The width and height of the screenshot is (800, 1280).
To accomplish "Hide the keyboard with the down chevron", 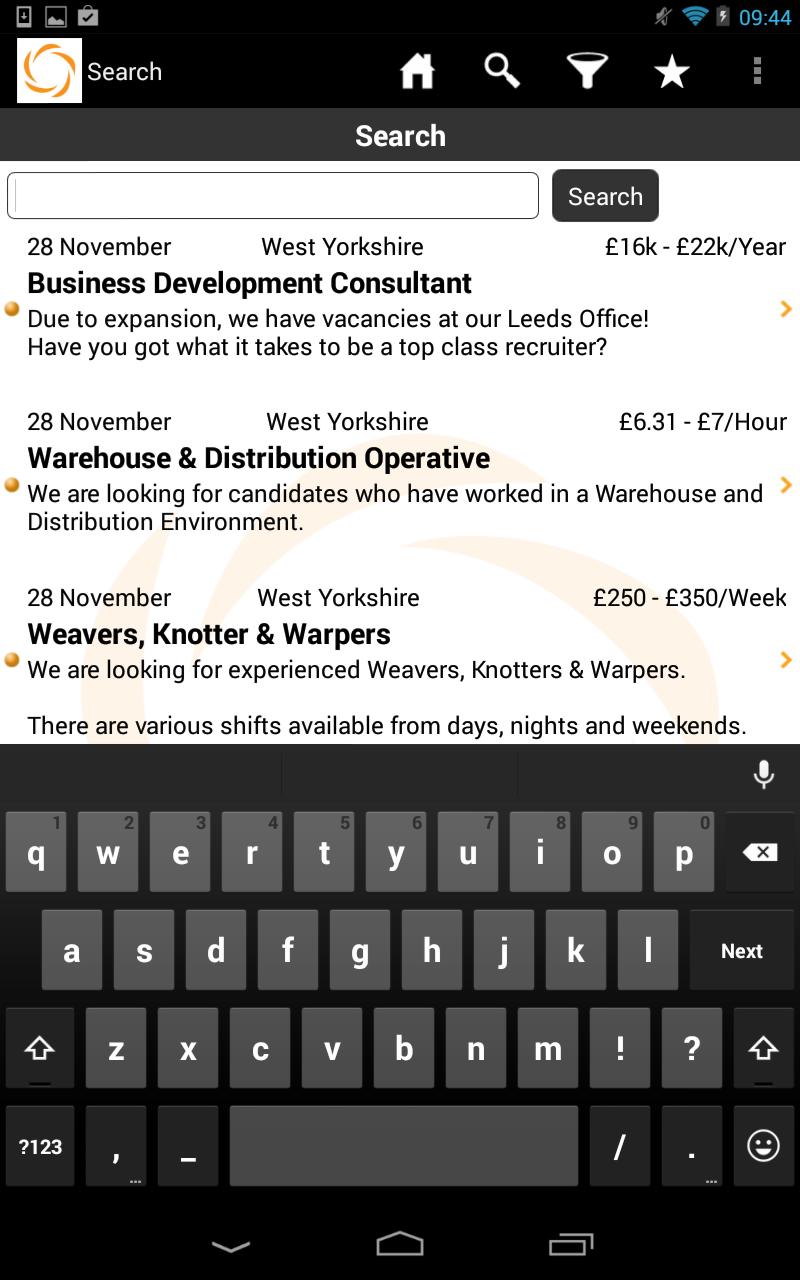I will pos(232,1246).
